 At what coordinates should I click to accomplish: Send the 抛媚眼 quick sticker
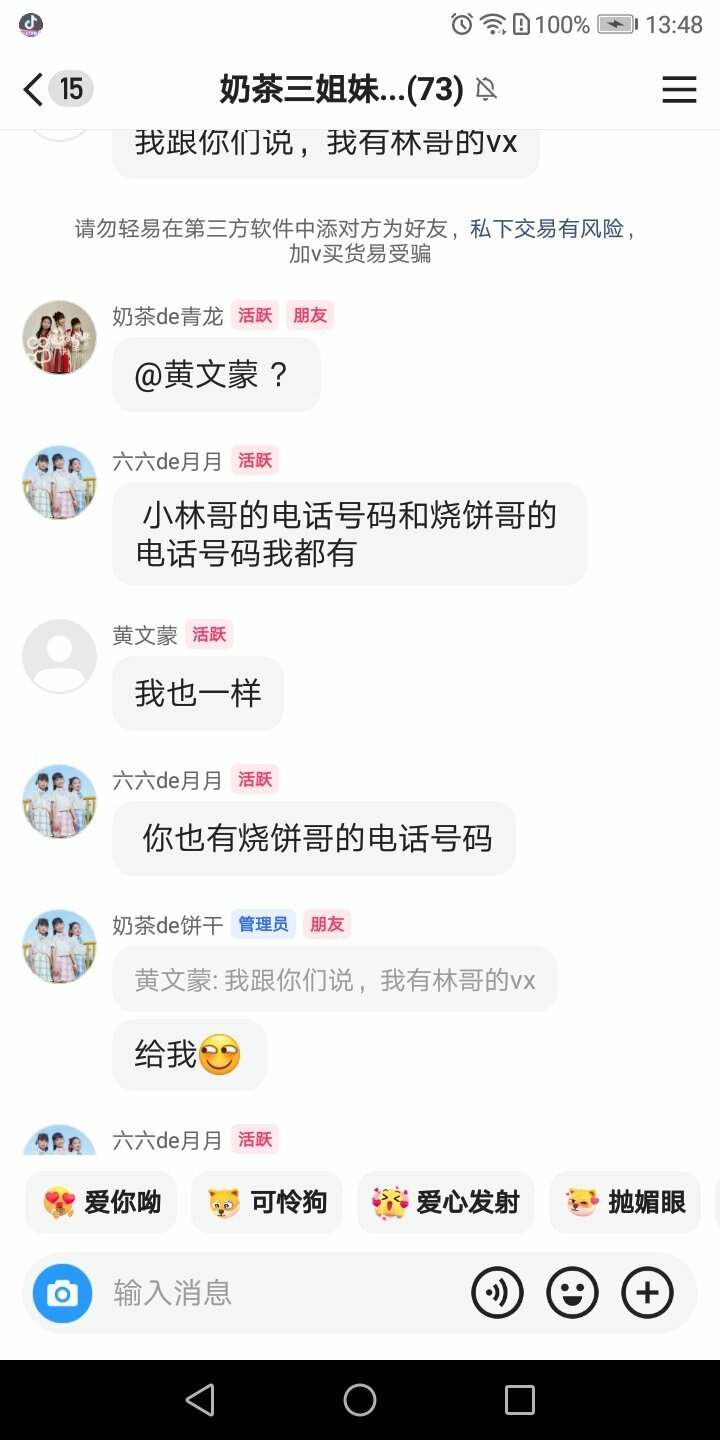[625, 1202]
